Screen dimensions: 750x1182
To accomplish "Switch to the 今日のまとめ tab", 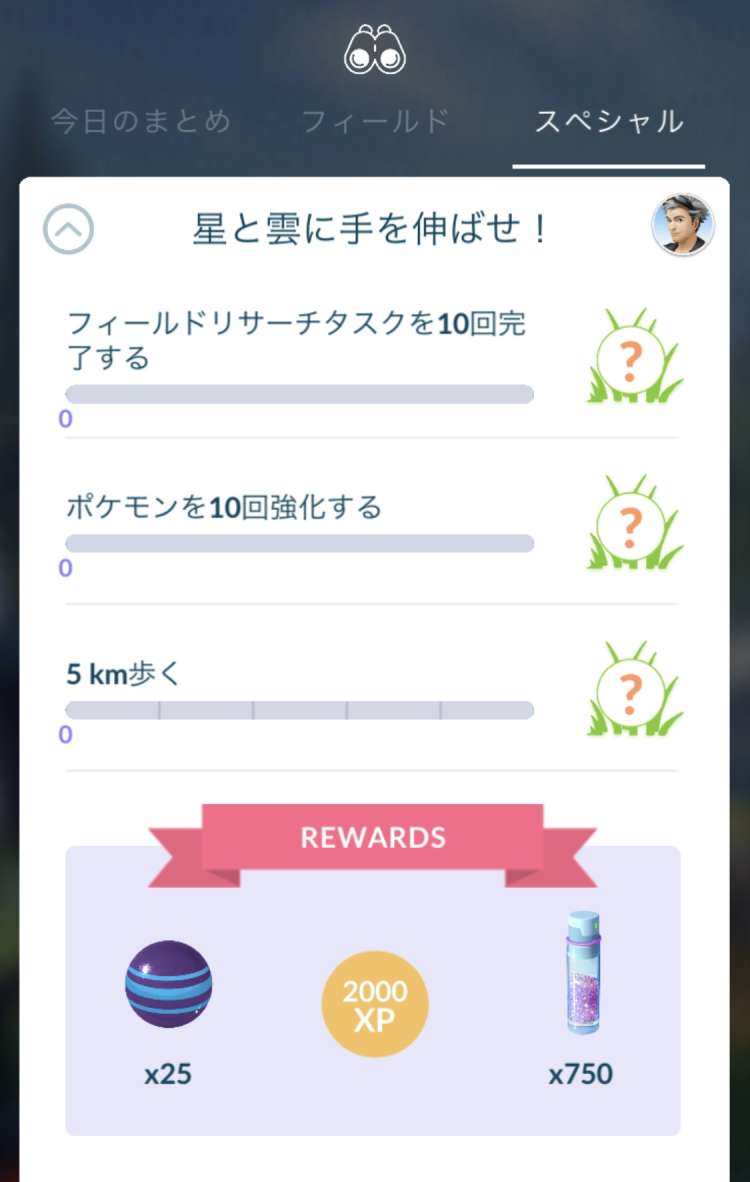I will point(141,123).
